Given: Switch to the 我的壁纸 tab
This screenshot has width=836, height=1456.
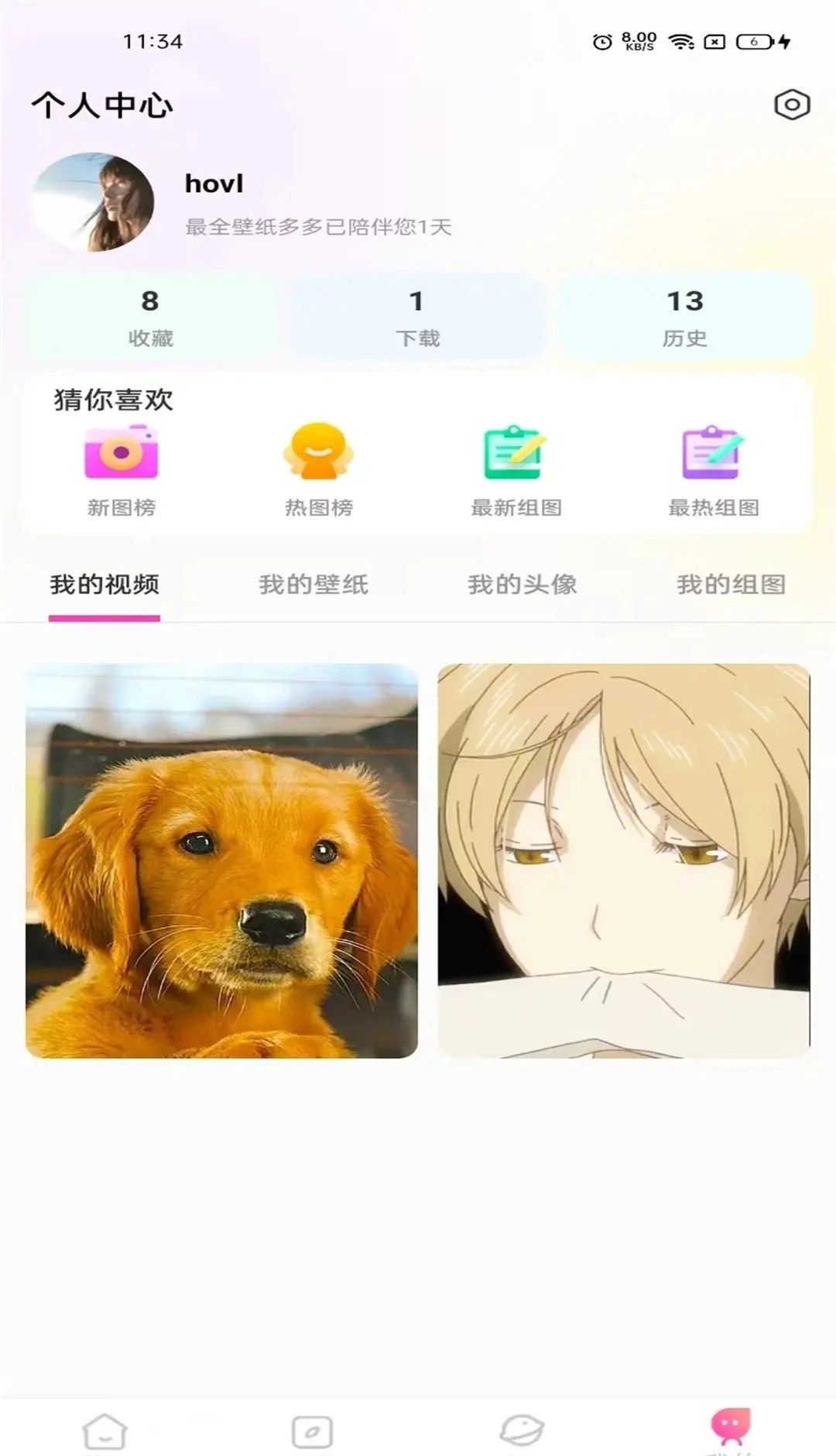Looking at the screenshot, I should [x=313, y=585].
